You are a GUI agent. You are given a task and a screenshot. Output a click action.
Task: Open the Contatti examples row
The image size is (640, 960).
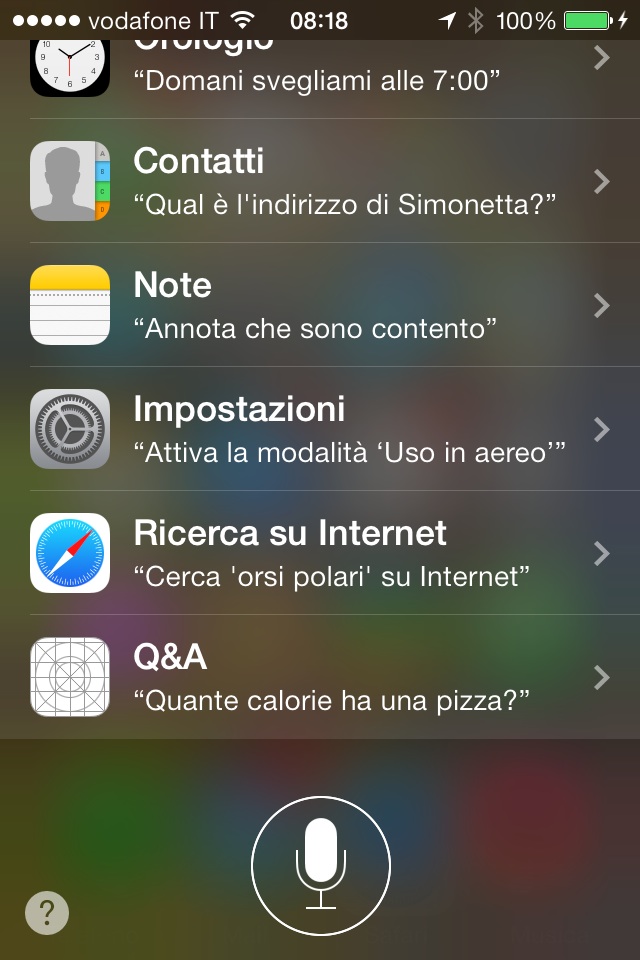320,181
